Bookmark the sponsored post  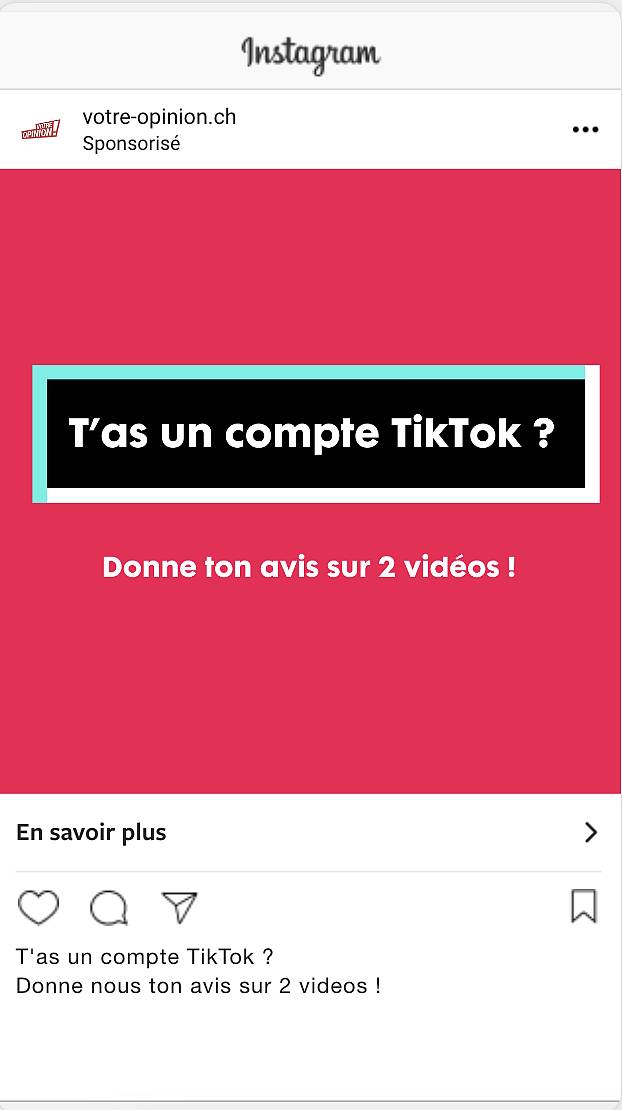point(584,906)
